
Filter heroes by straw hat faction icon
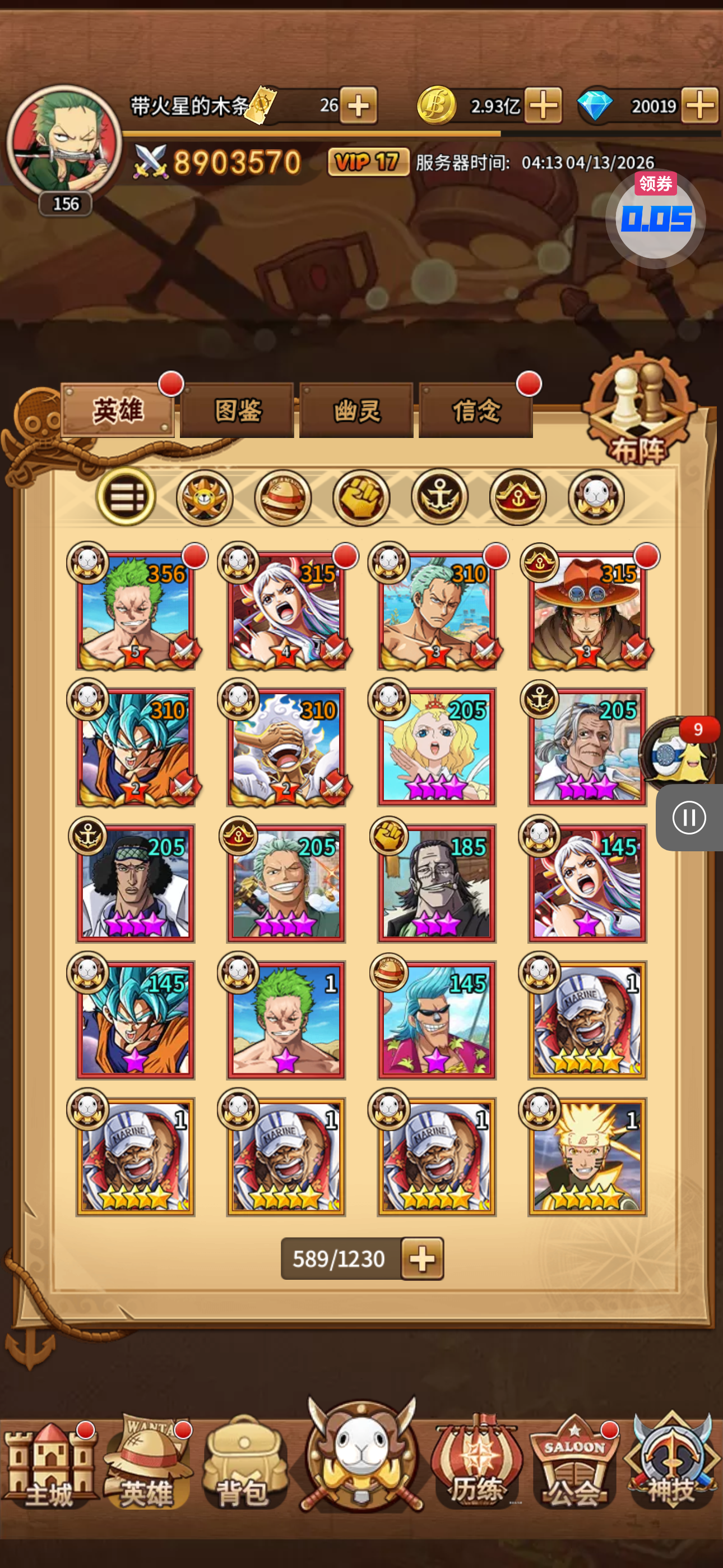[282, 497]
